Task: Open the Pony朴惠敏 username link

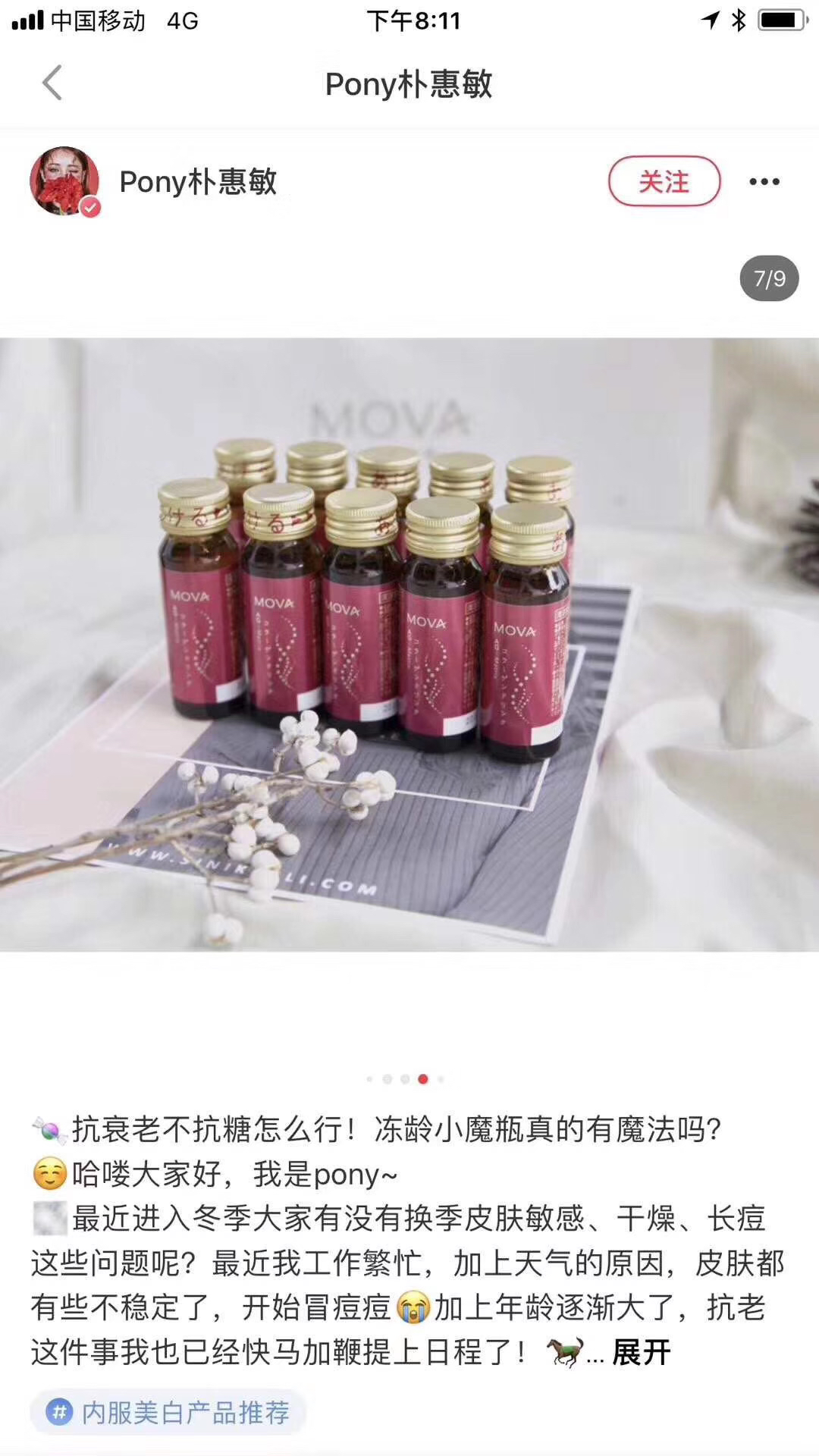Action: (198, 182)
